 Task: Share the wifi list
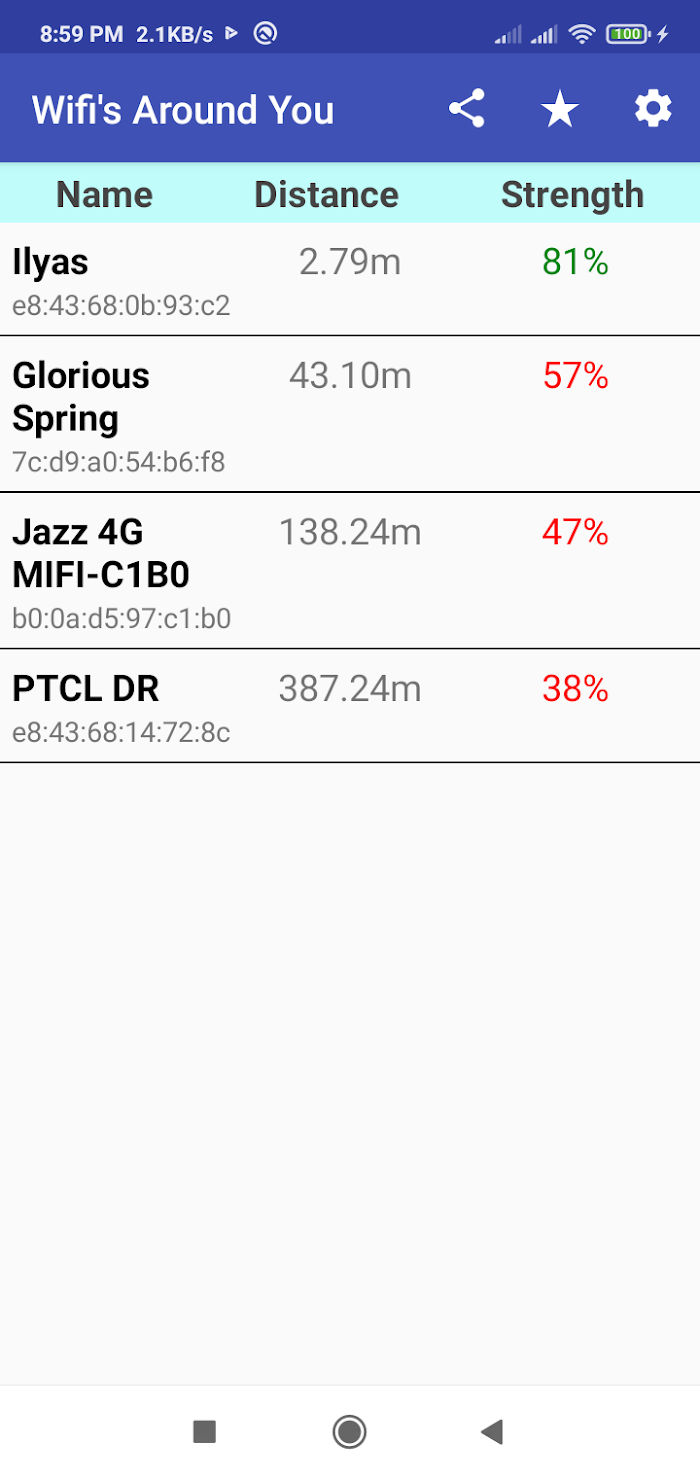click(x=466, y=109)
